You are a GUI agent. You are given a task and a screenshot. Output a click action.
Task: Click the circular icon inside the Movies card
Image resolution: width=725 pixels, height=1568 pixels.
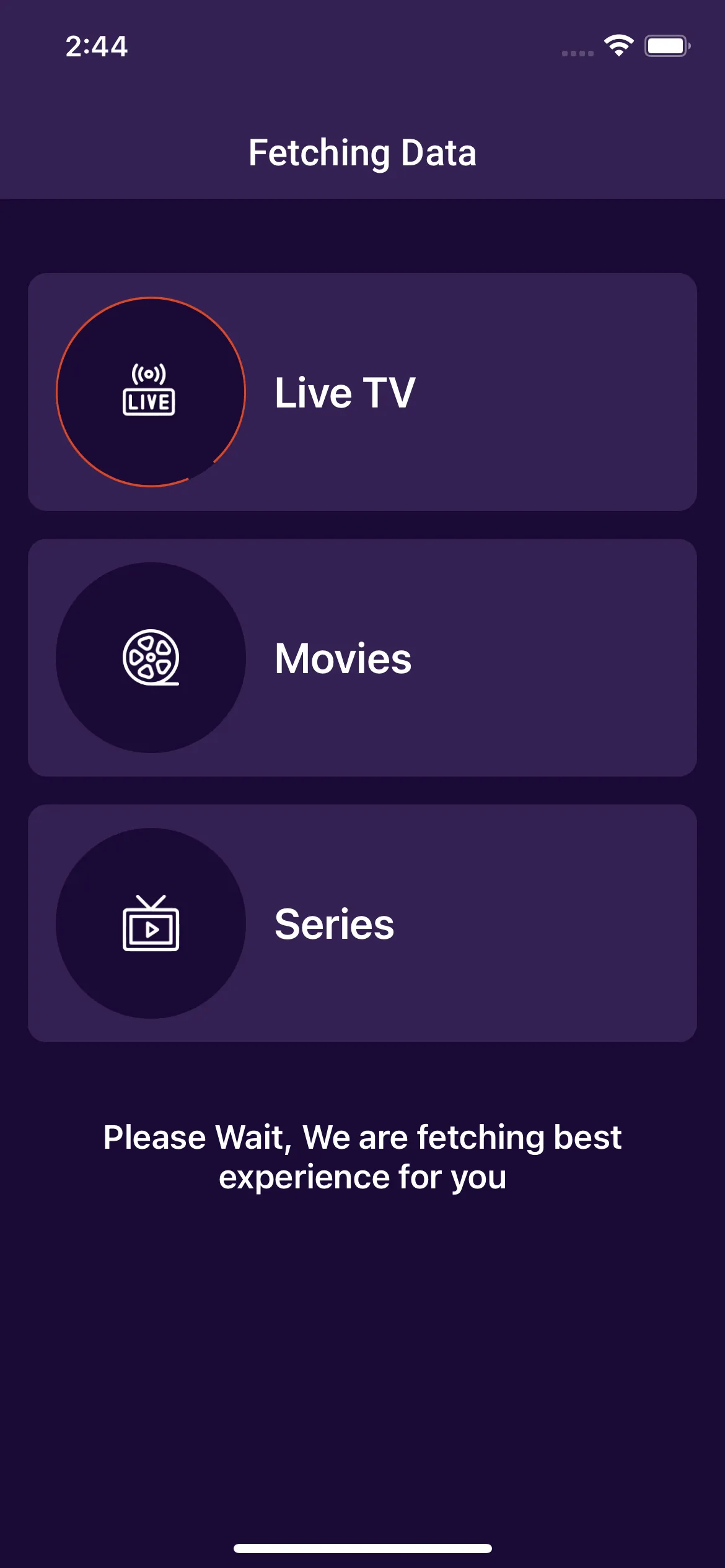point(151,658)
